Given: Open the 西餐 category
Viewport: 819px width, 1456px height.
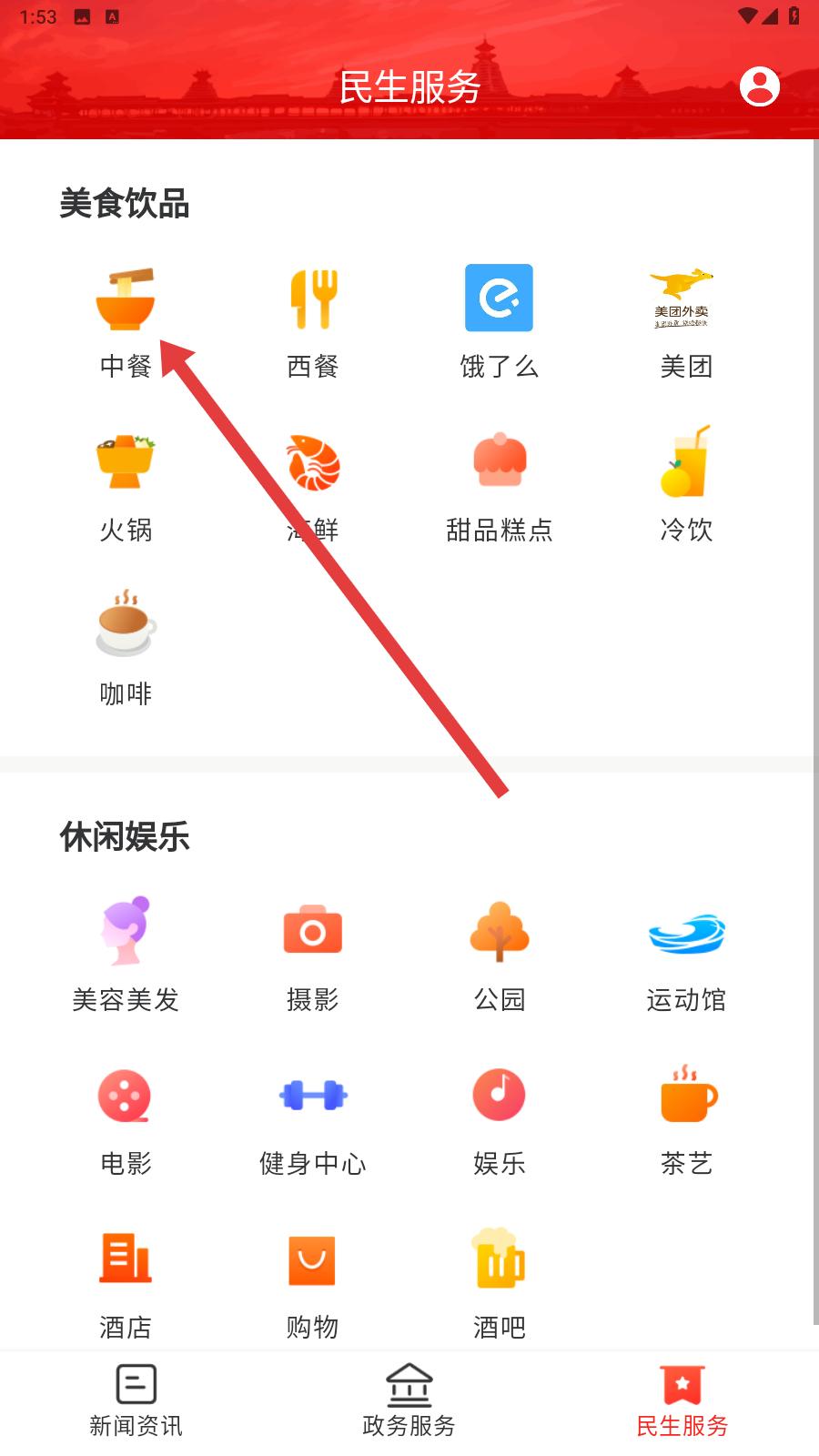Looking at the screenshot, I should [x=312, y=320].
